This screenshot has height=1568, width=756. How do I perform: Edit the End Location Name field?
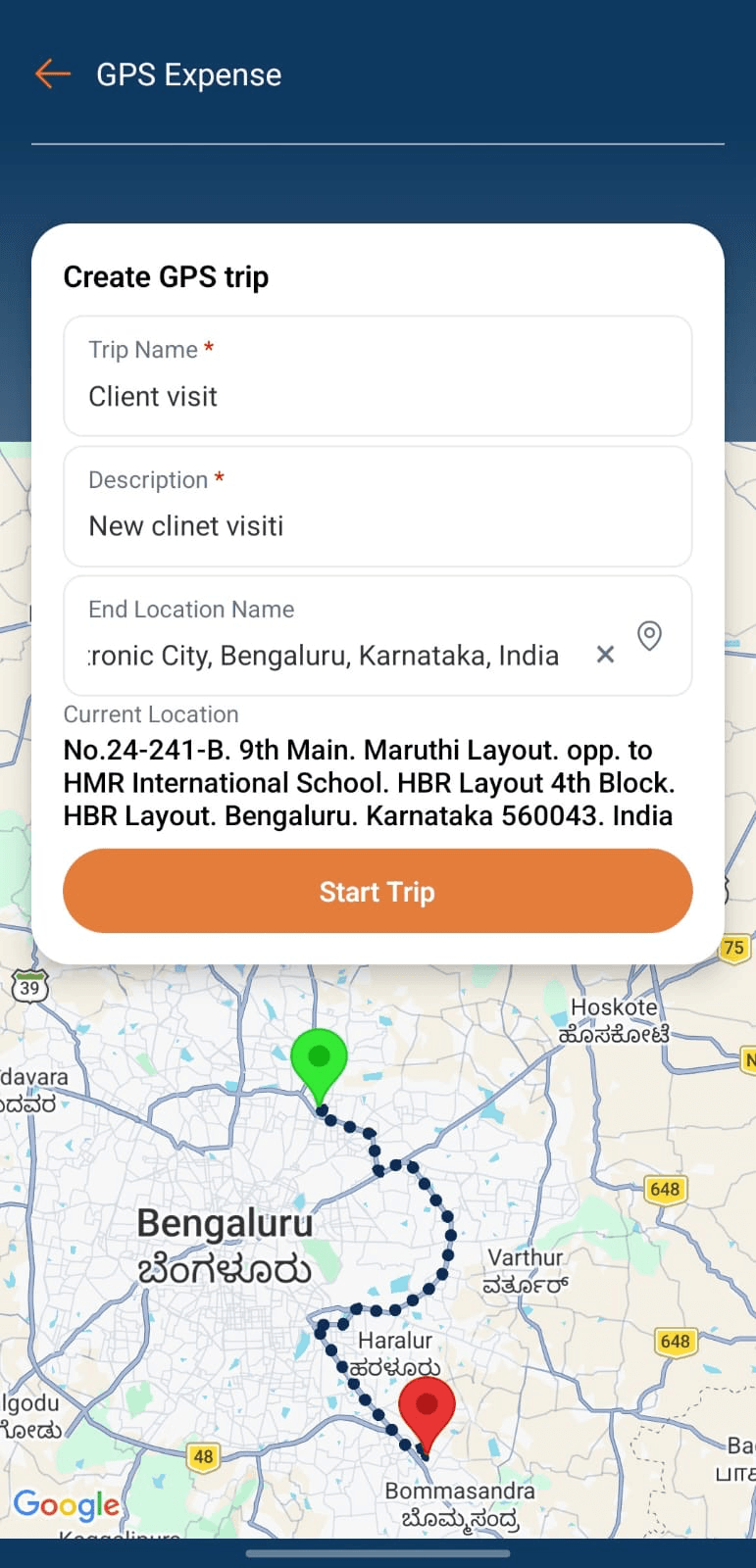coord(324,655)
